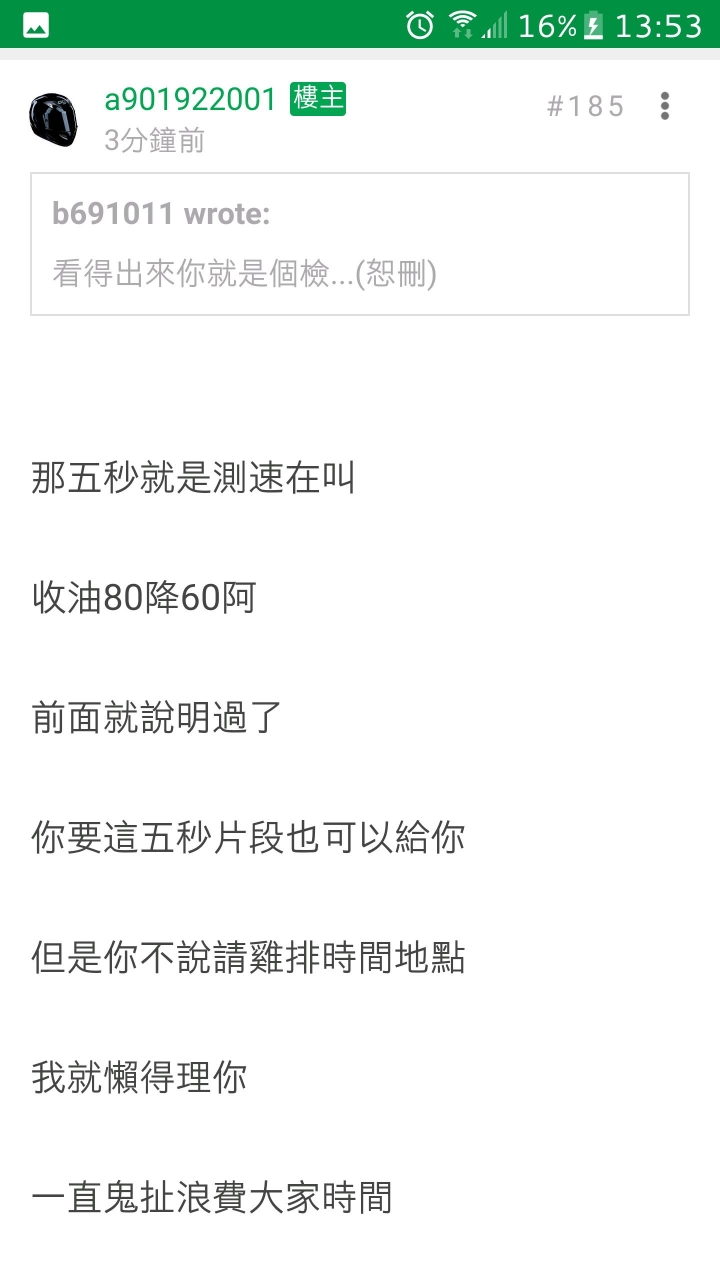Tap the username a901922001
This screenshot has width=720, height=1280.
[190, 99]
